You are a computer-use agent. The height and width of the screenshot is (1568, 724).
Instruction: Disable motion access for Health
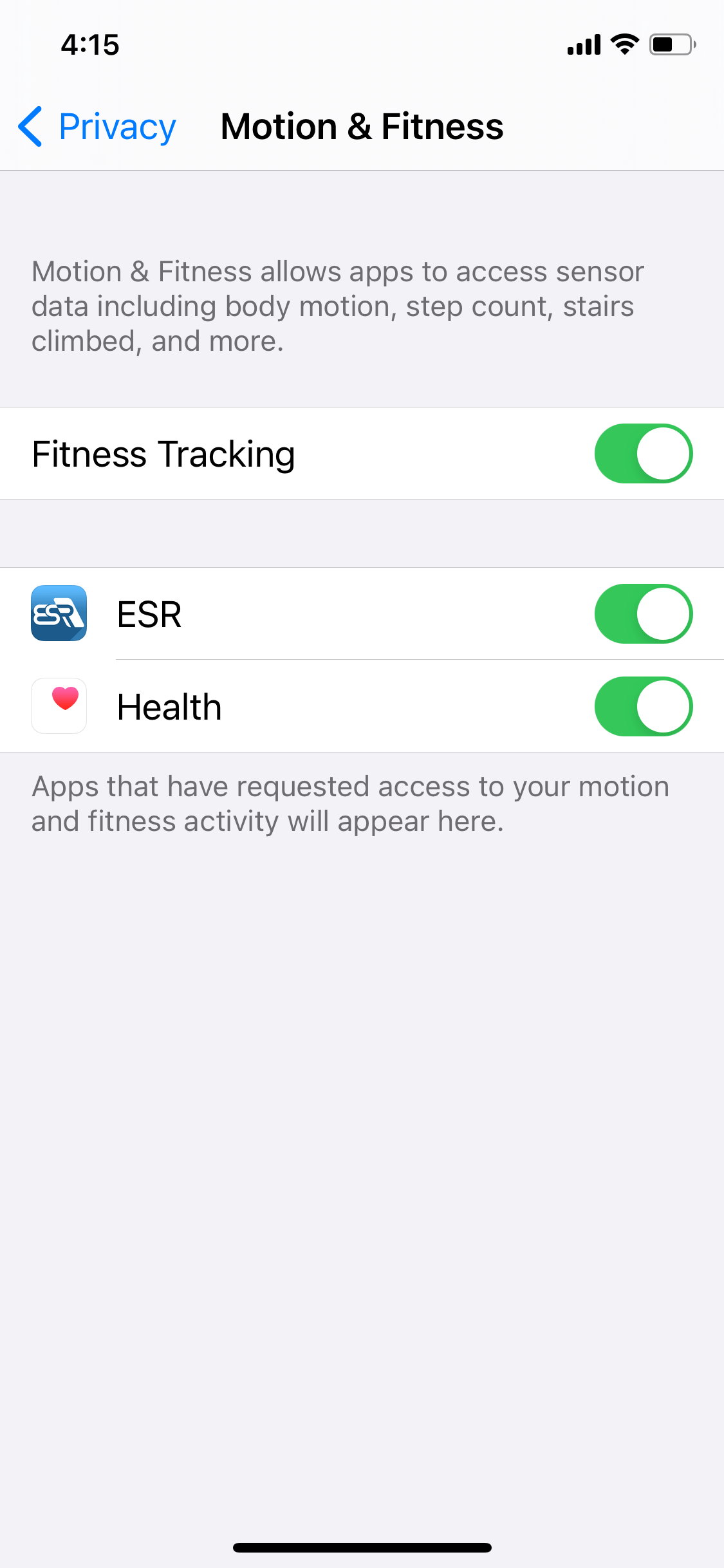pos(643,707)
